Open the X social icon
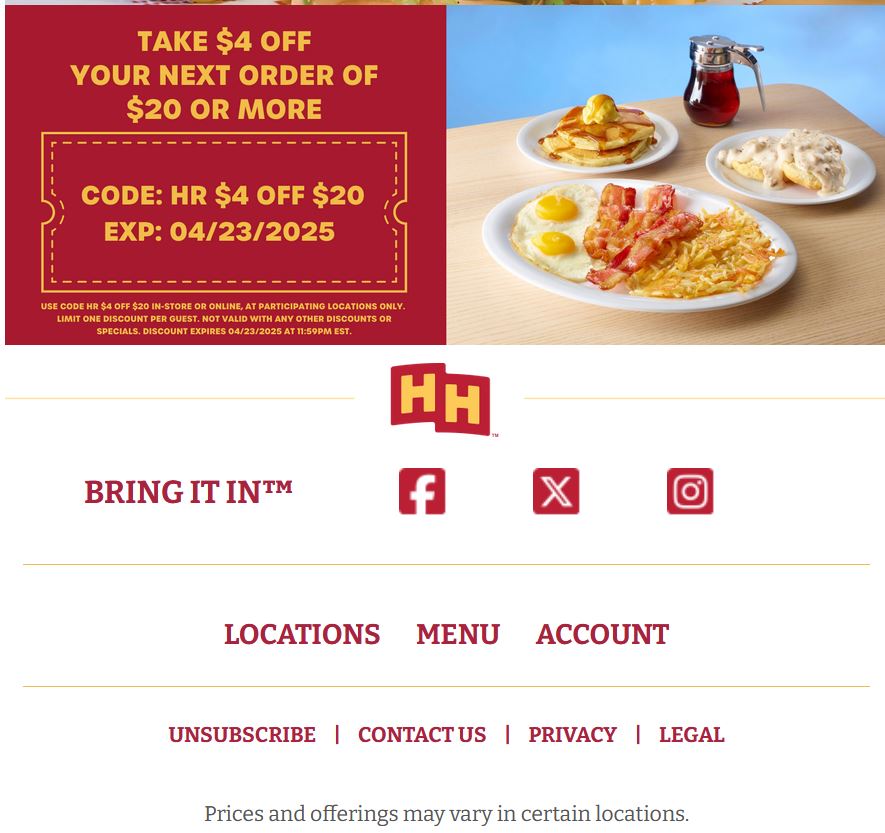The height and width of the screenshot is (833, 885). tap(556, 491)
